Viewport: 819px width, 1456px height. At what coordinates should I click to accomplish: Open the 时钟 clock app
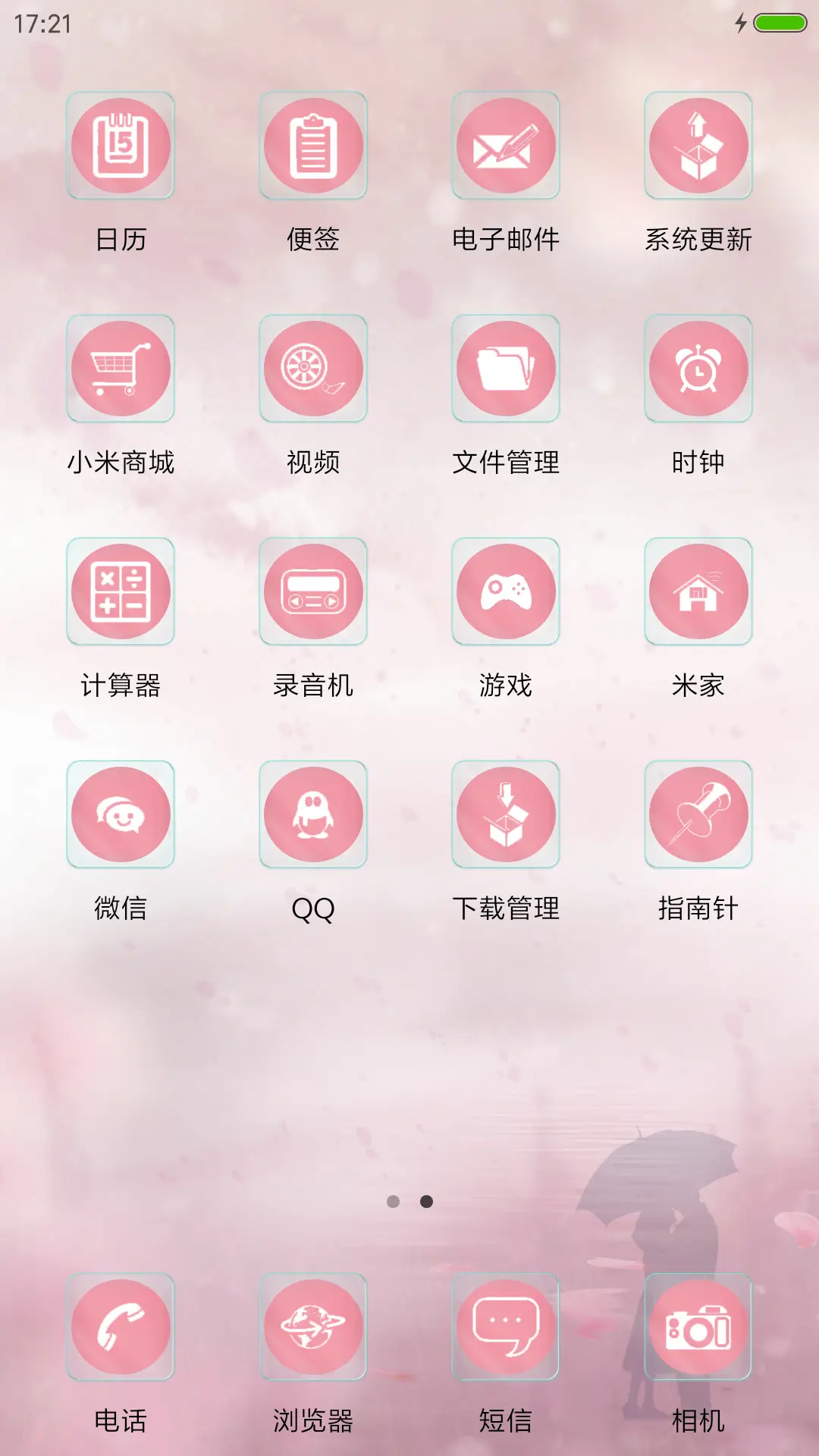pos(698,369)
